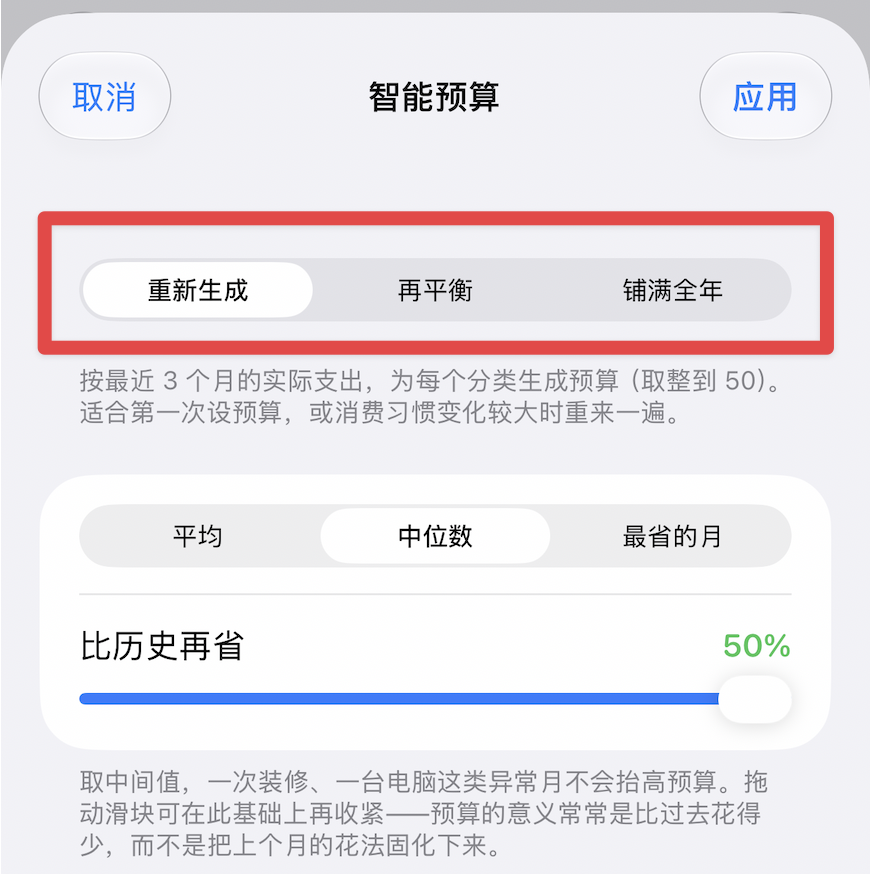Switch to the 再平衡 mode
Image resolution: width=872 pixels, height=874 pixels.
pyautogui.click(x=435, y=290)
